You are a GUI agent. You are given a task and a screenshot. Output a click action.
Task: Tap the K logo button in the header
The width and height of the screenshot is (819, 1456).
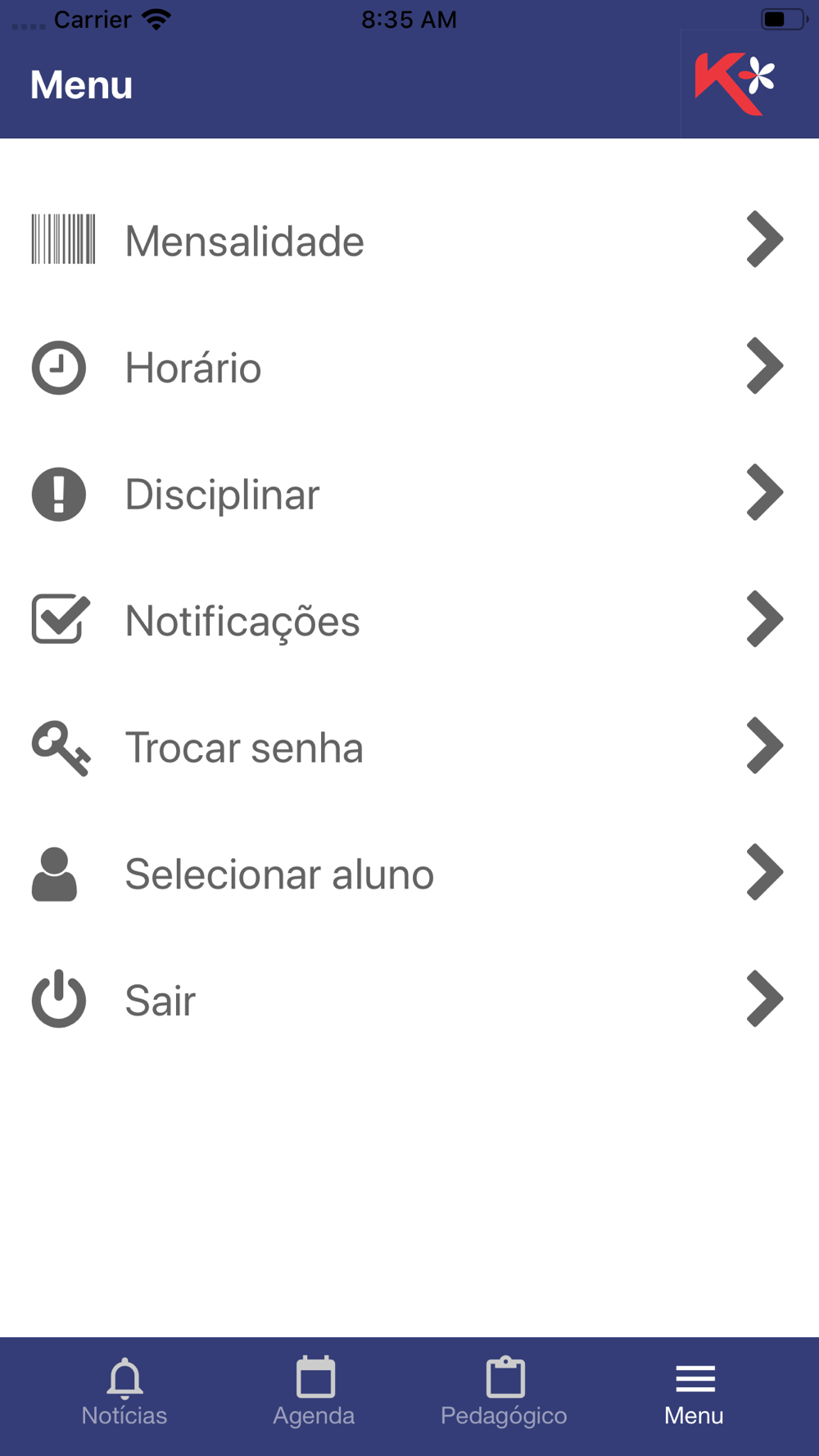(735, 84)
